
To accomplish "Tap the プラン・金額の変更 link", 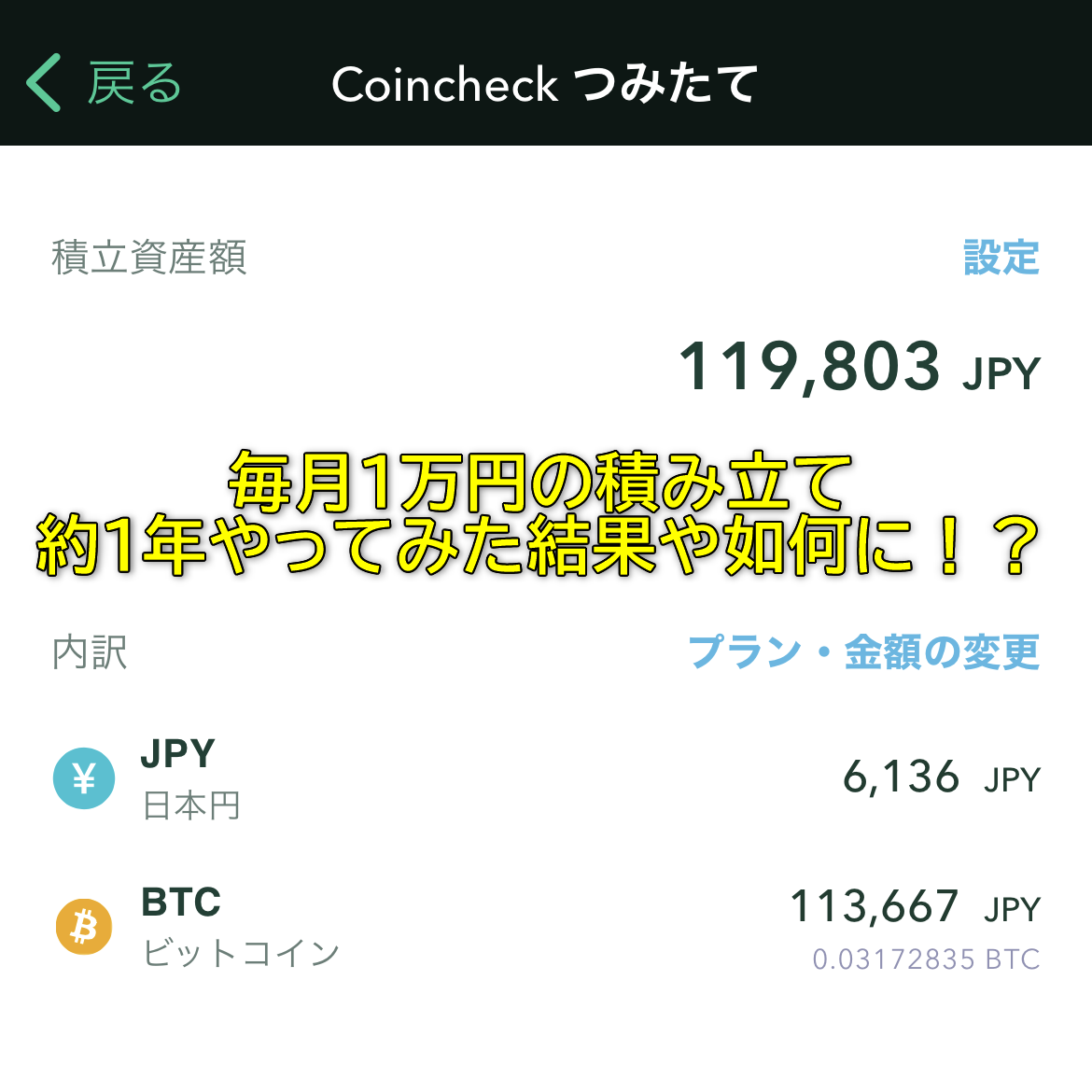I will [x=863, y=651].
